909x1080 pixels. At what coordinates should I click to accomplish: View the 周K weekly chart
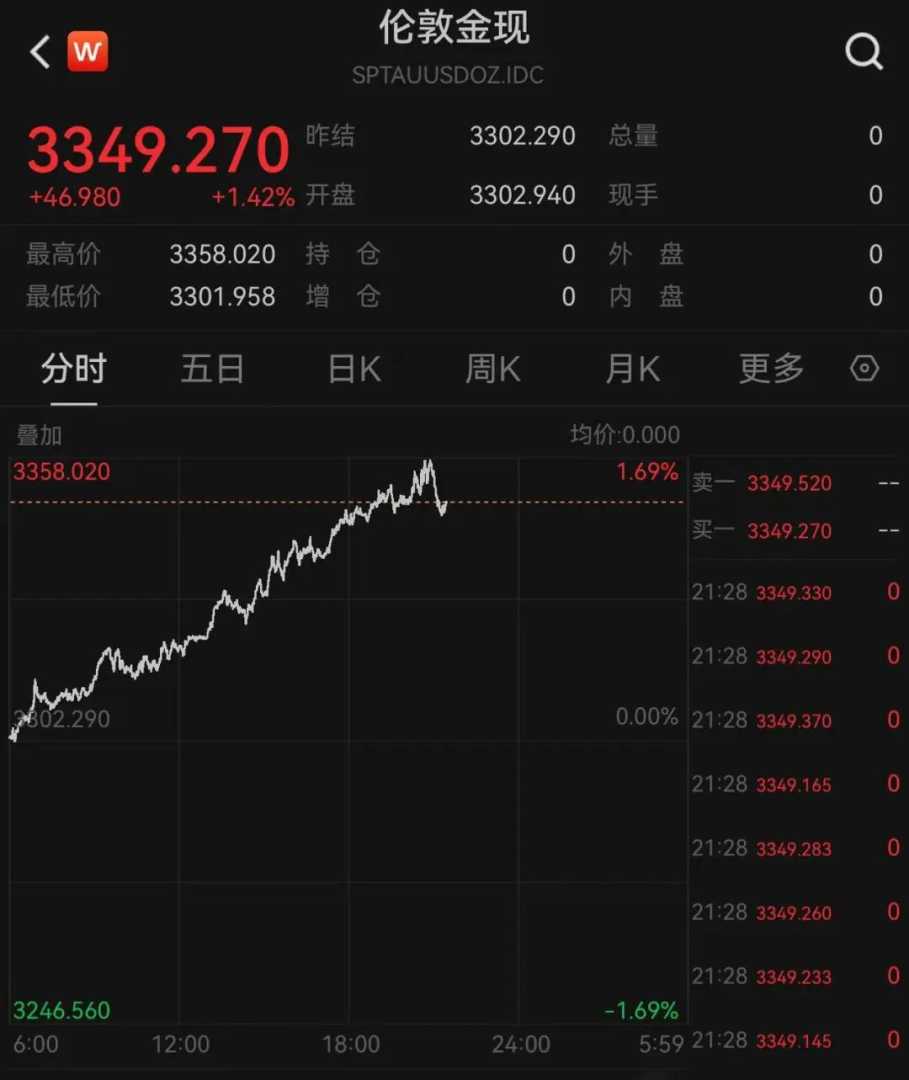(492, 369)
